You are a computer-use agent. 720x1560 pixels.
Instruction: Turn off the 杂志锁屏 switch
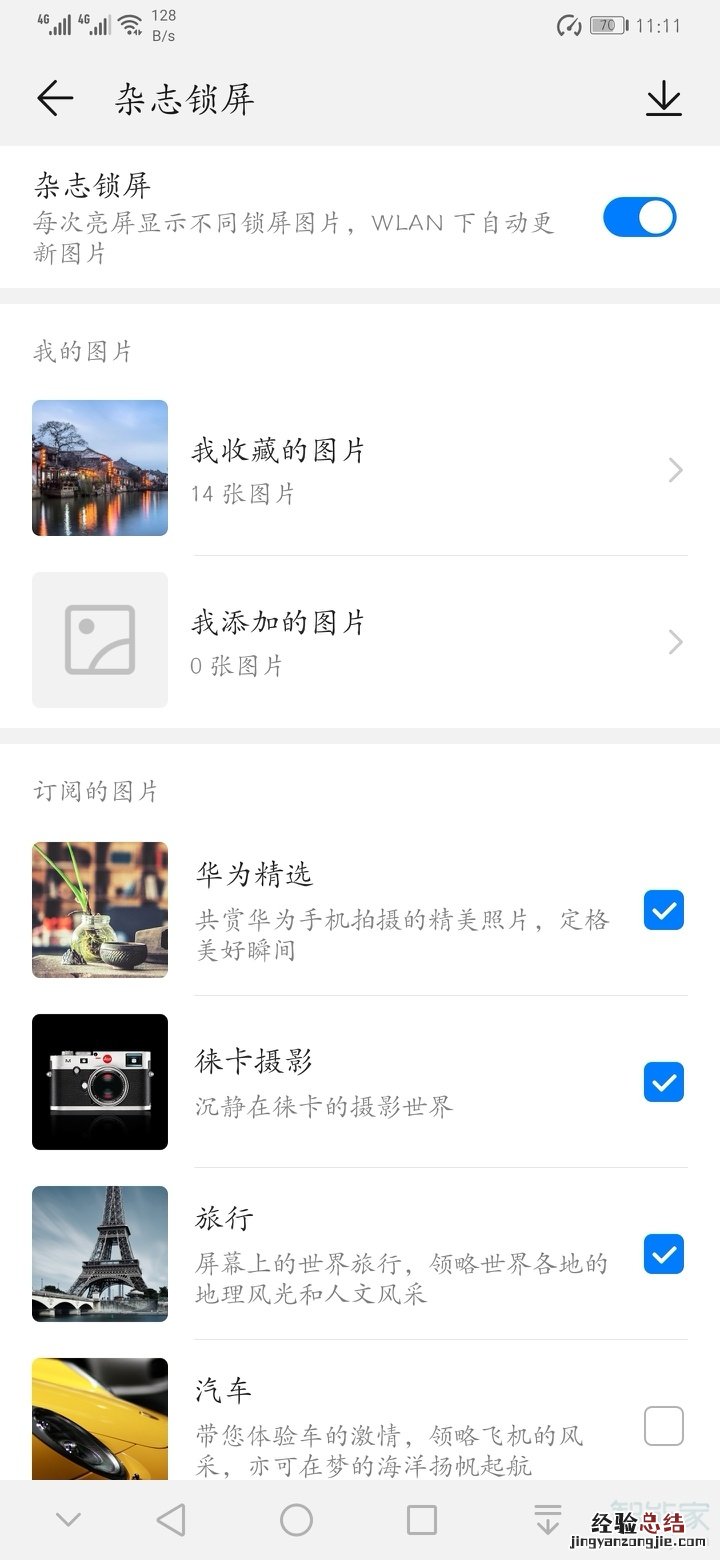[x=640, y=217]
